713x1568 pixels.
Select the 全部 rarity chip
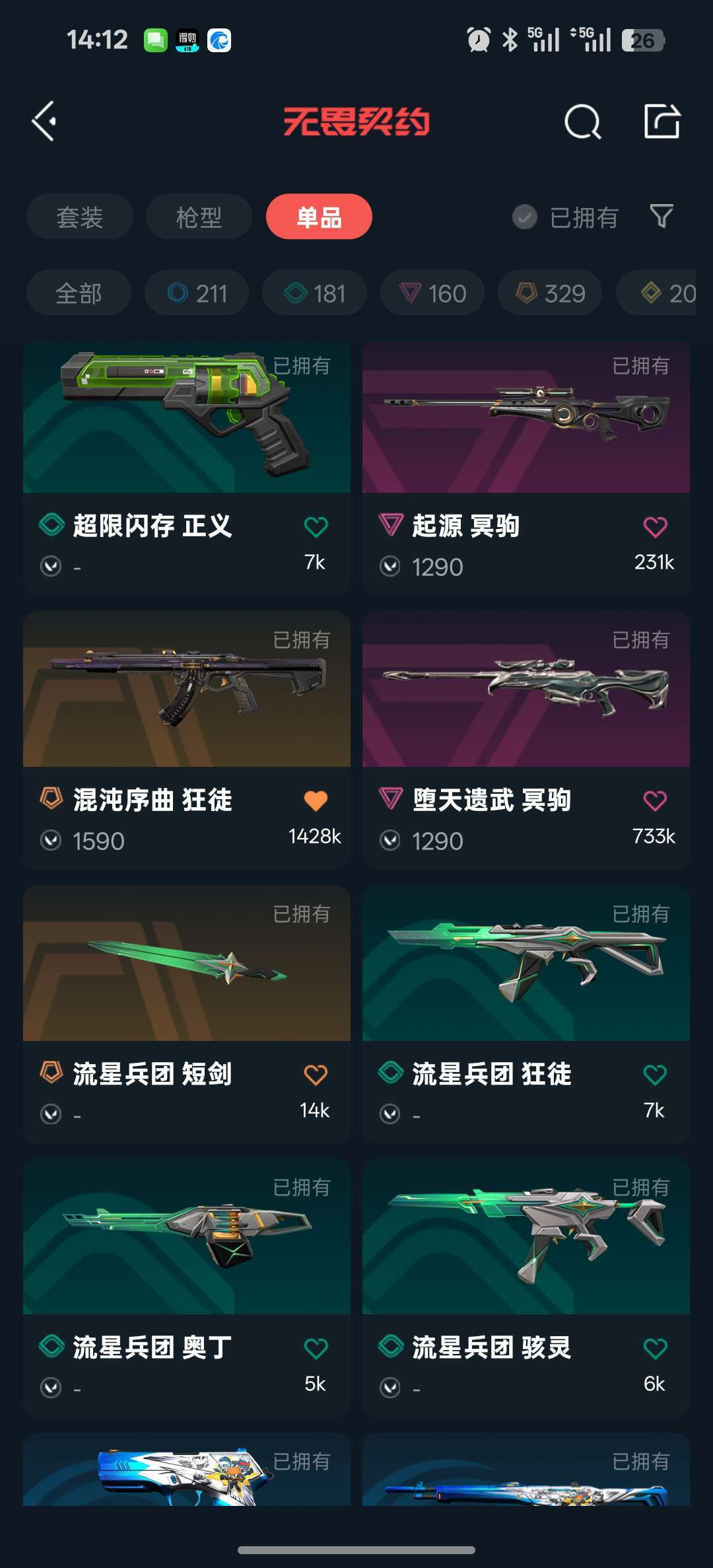coord(79,293)
